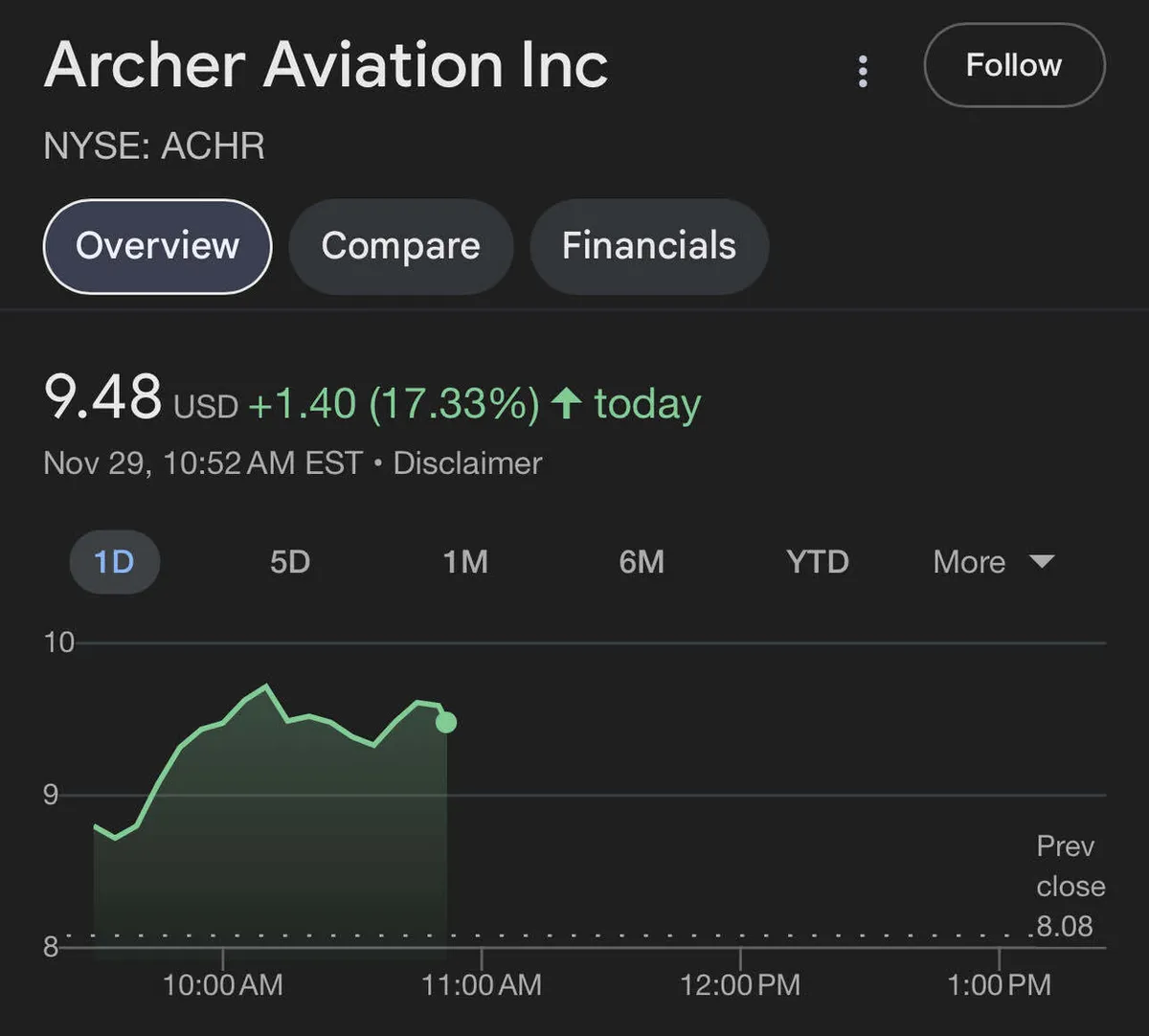
Task: Expand the More time ranges dropdown
Action: [x=993, y=562]
